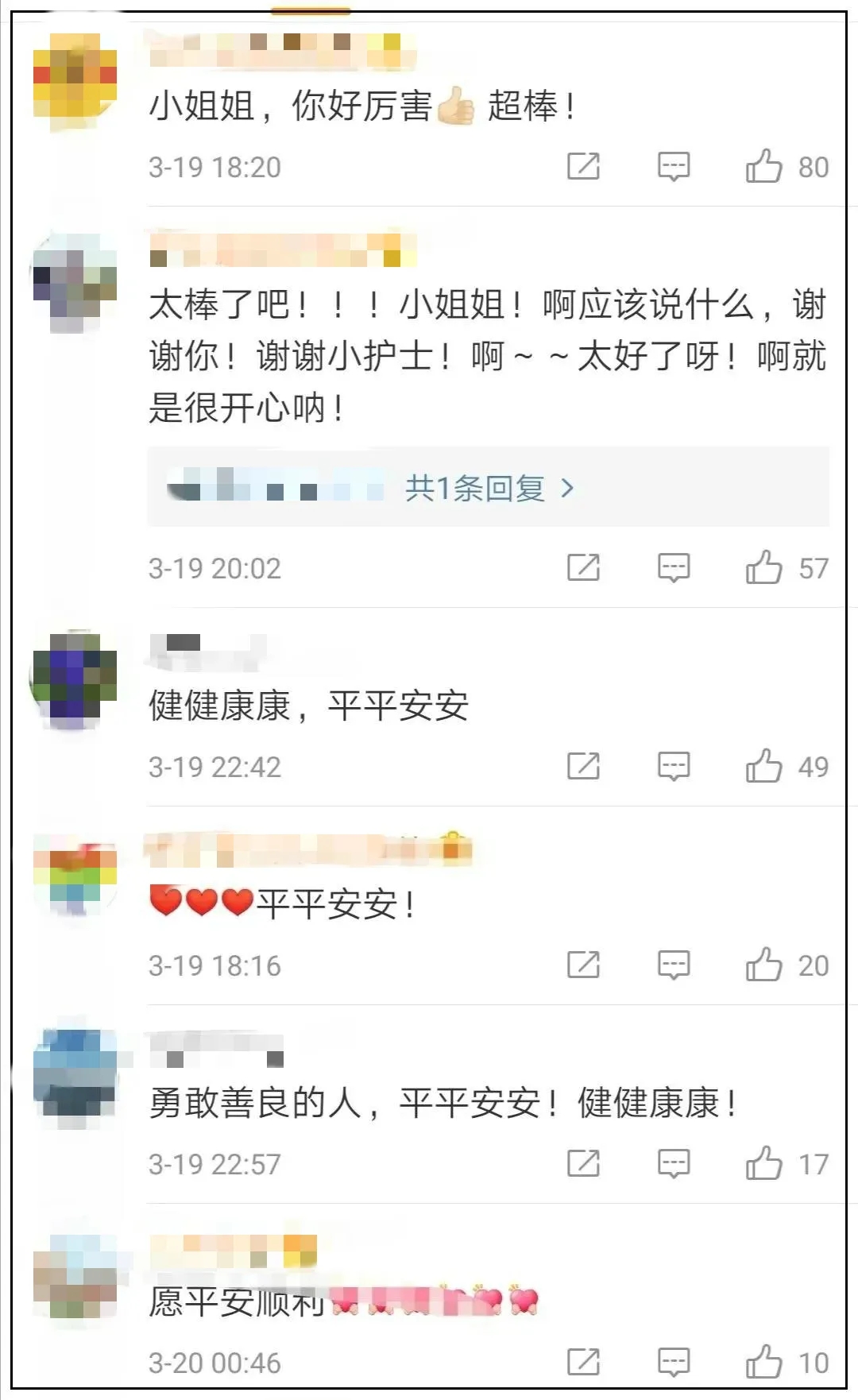Repost the comment posted 3-19 22:57
This screenshot has height=1400, width=858.
click(583, 1163)
